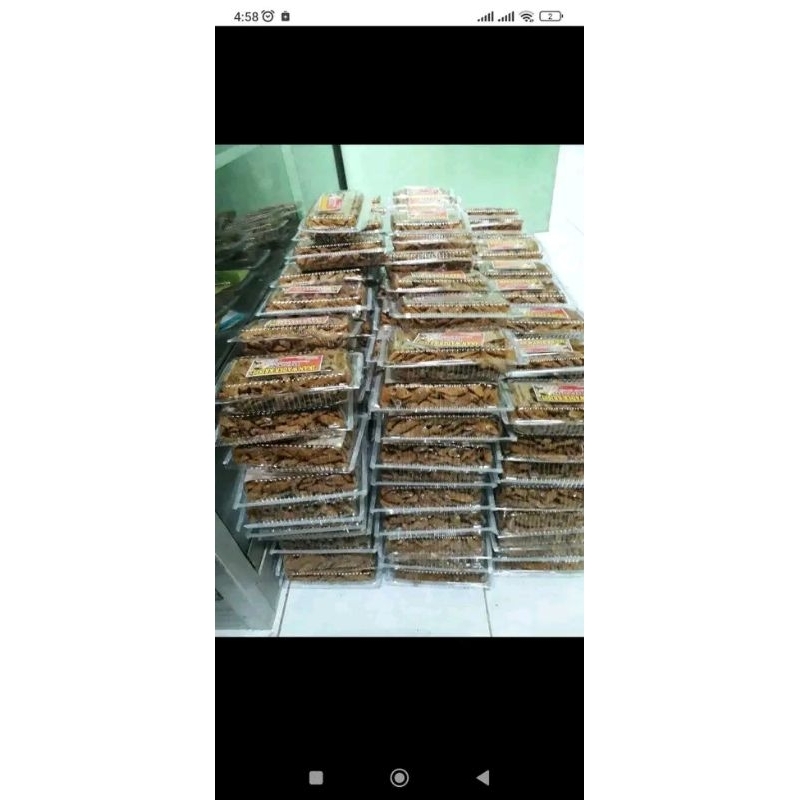
Task: Tap the home circle button
Action: [399, 777]
